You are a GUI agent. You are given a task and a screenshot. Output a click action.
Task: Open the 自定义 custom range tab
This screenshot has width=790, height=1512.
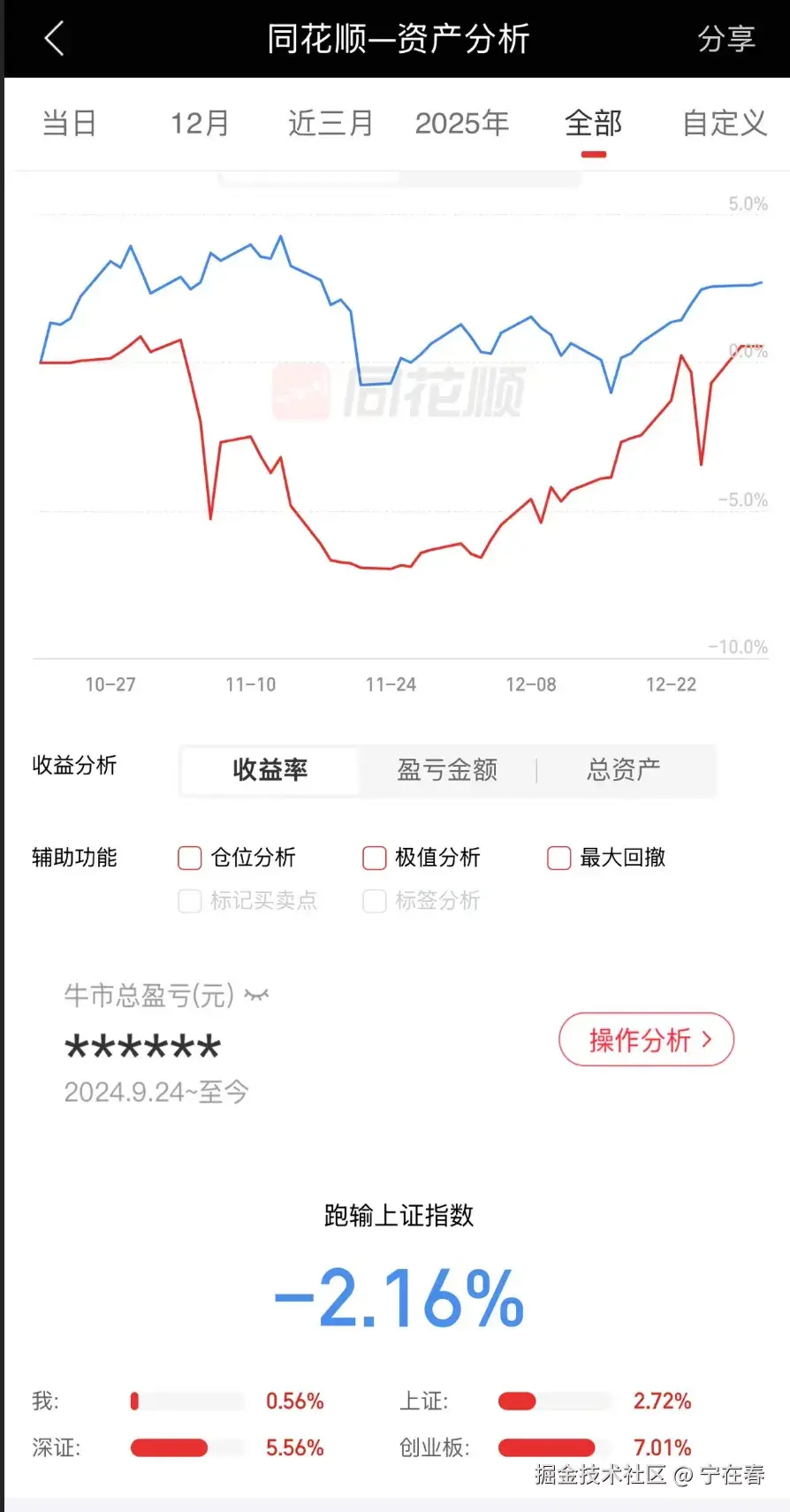point(725,123)
